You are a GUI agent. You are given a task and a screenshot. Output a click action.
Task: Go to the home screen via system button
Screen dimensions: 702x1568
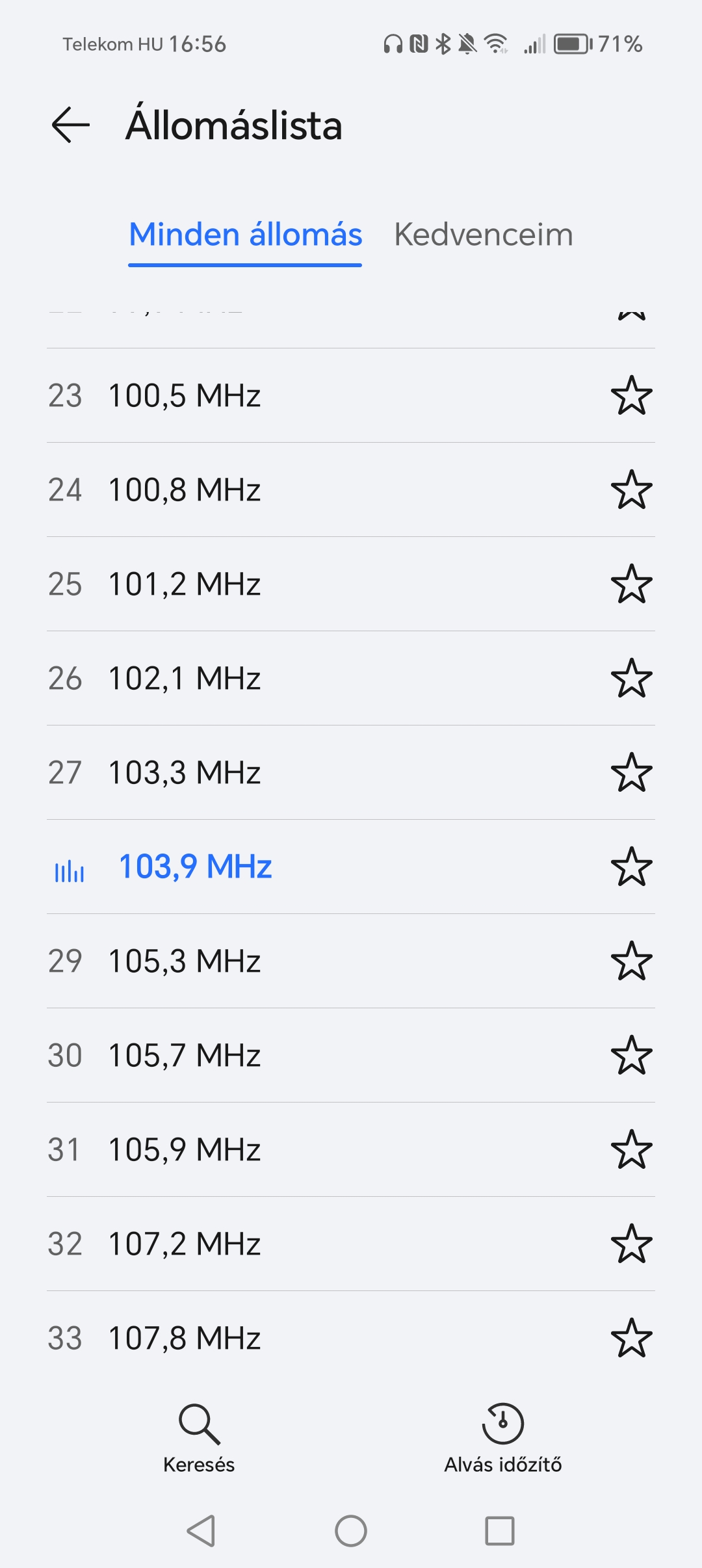(351, 1531)
